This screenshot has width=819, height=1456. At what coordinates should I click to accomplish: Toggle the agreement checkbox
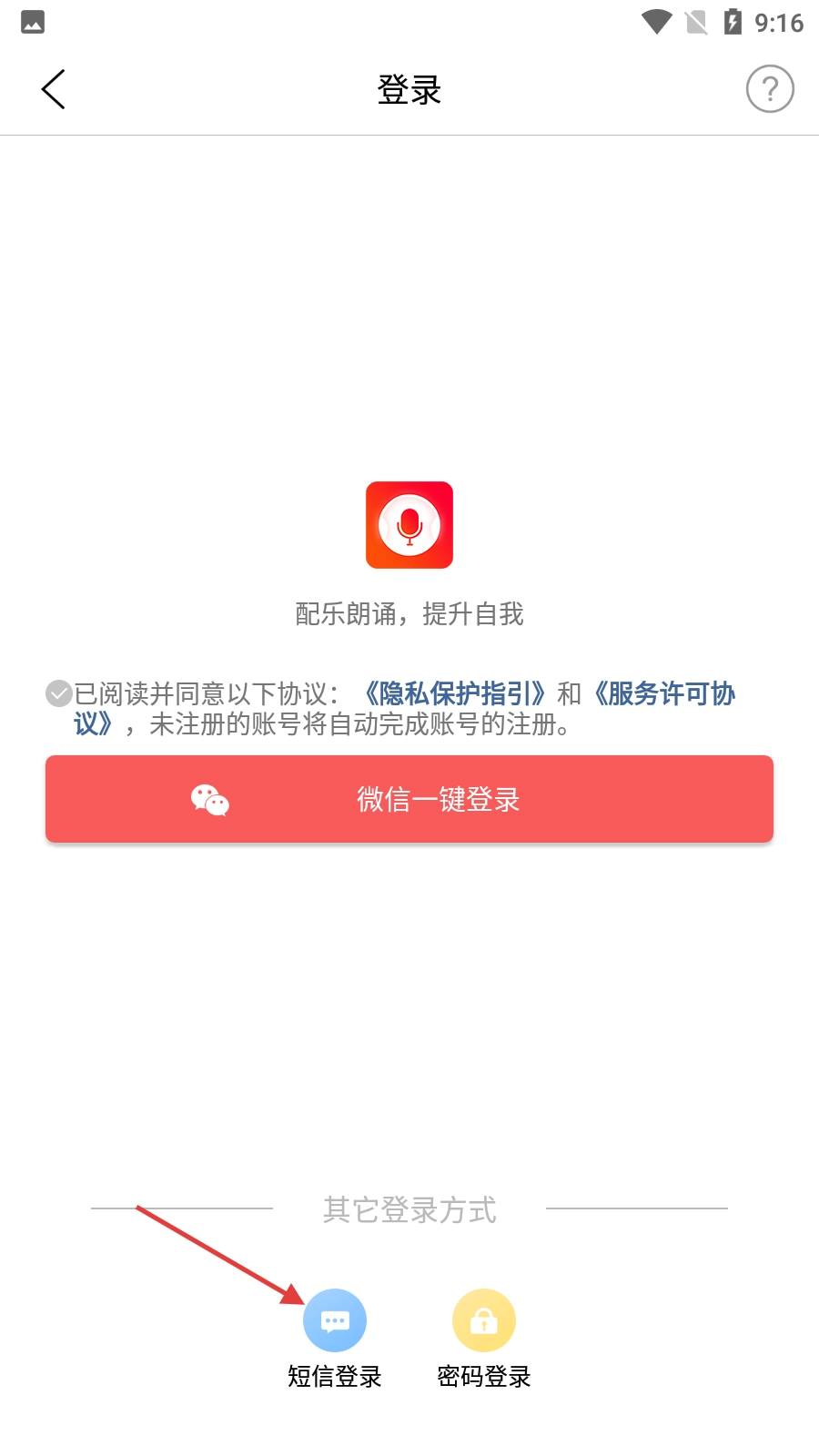(59, 693)
